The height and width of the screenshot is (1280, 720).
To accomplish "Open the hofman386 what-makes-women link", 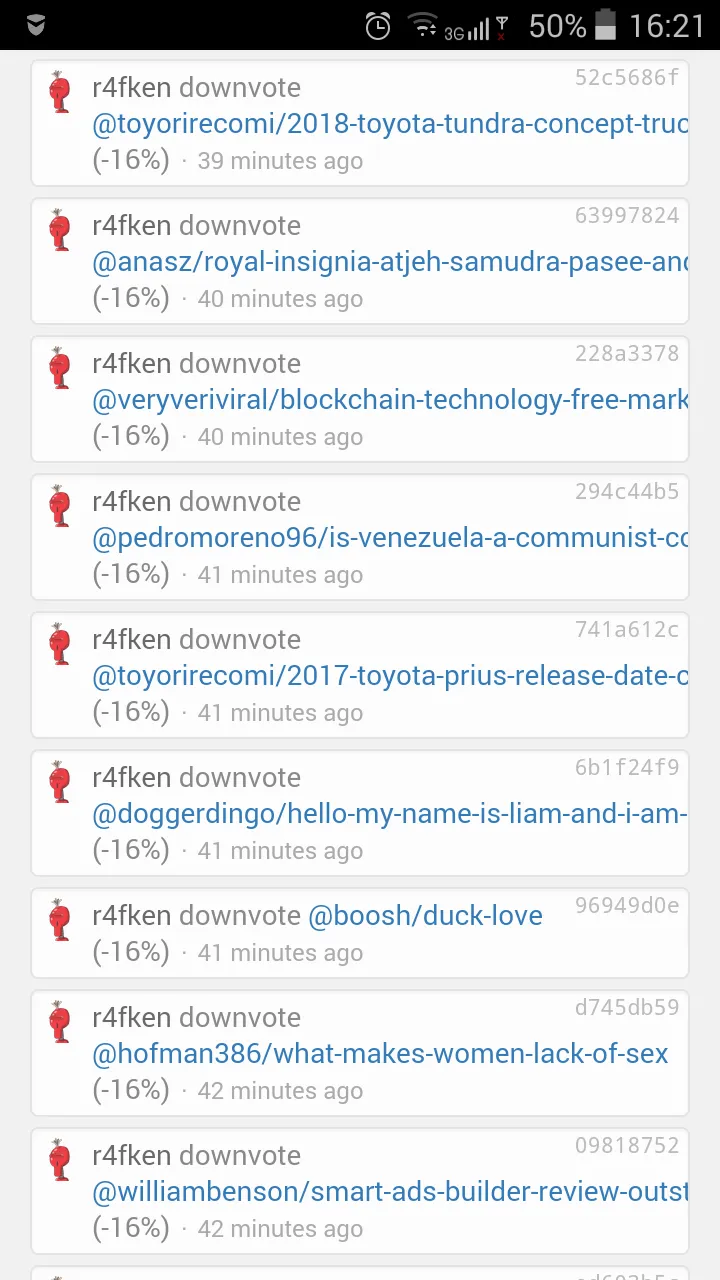I will (380, 1054).
